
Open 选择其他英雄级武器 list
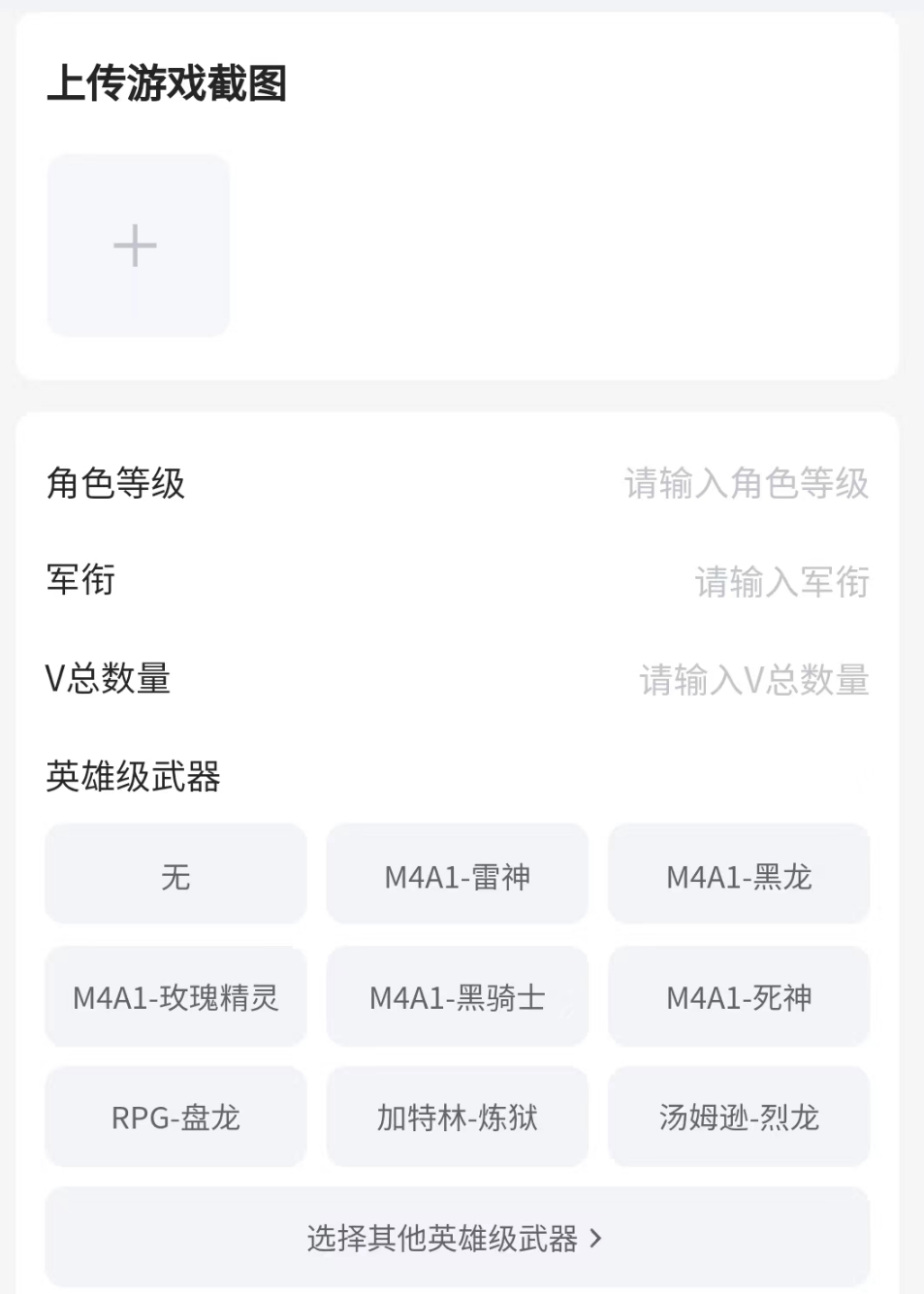[457, 1238]
